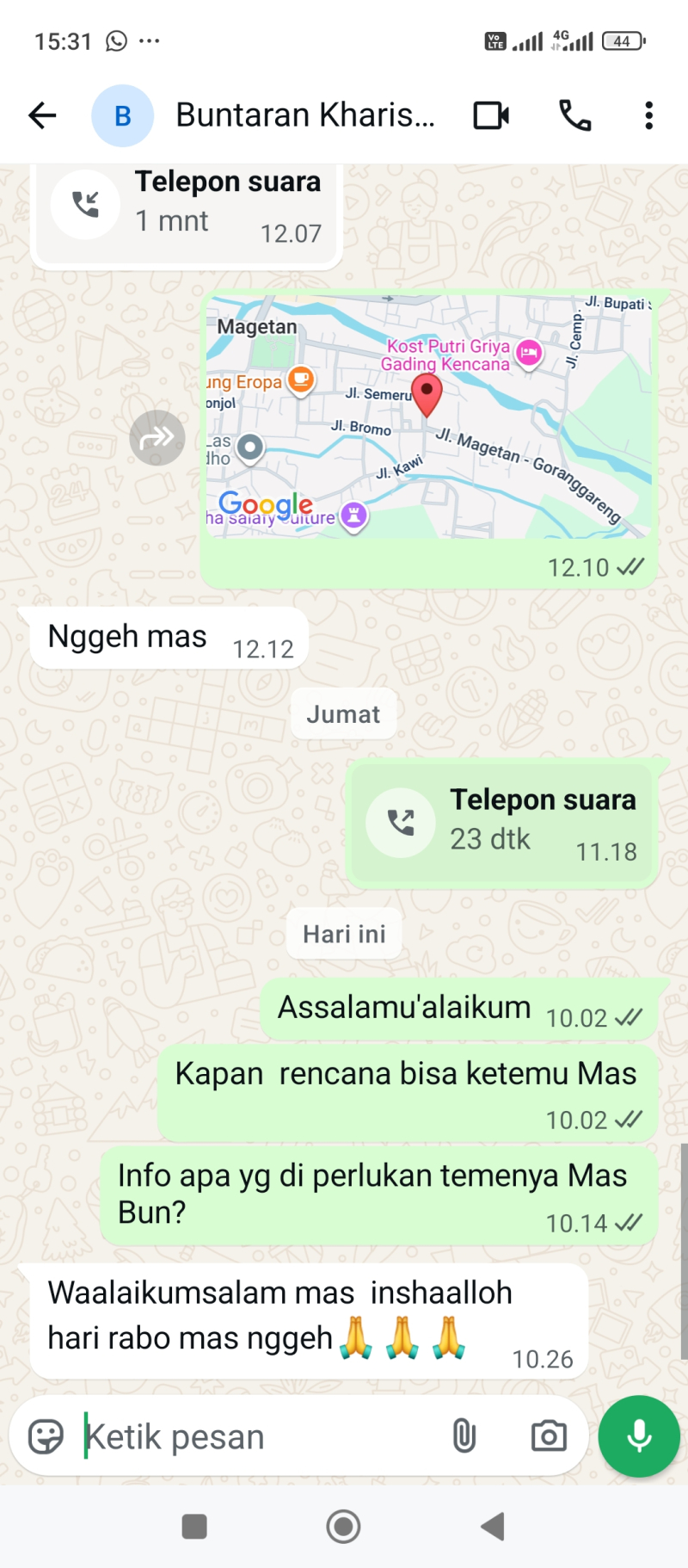Start a video call
Screen dimensions: 688x1568
click(x=491, y=115)
